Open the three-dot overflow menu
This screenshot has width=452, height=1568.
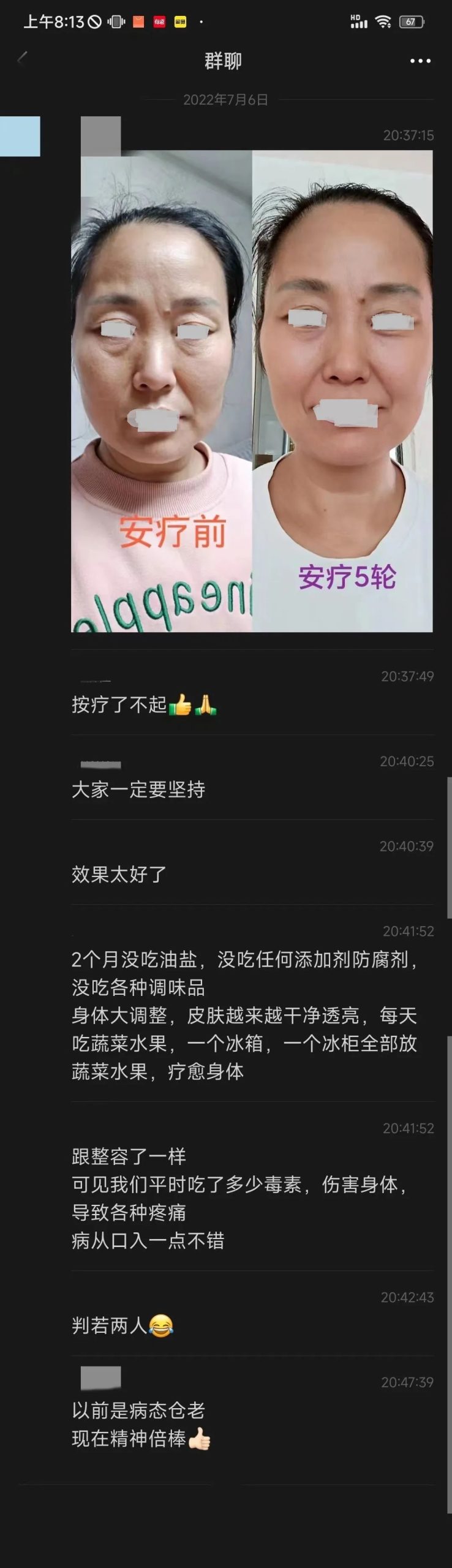[420, 61]
